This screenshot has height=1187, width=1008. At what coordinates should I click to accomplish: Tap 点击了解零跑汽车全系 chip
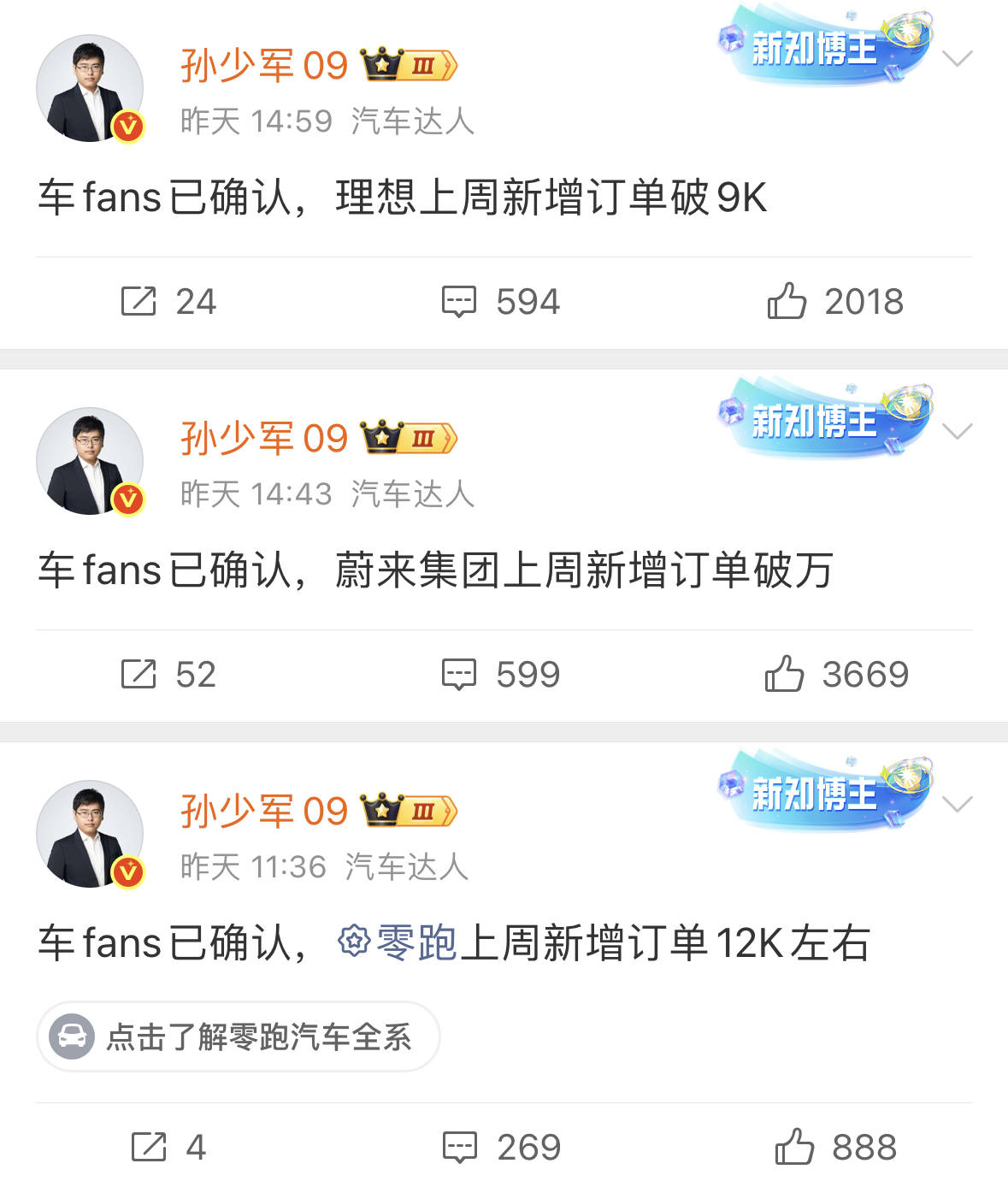coord(238,1036)
